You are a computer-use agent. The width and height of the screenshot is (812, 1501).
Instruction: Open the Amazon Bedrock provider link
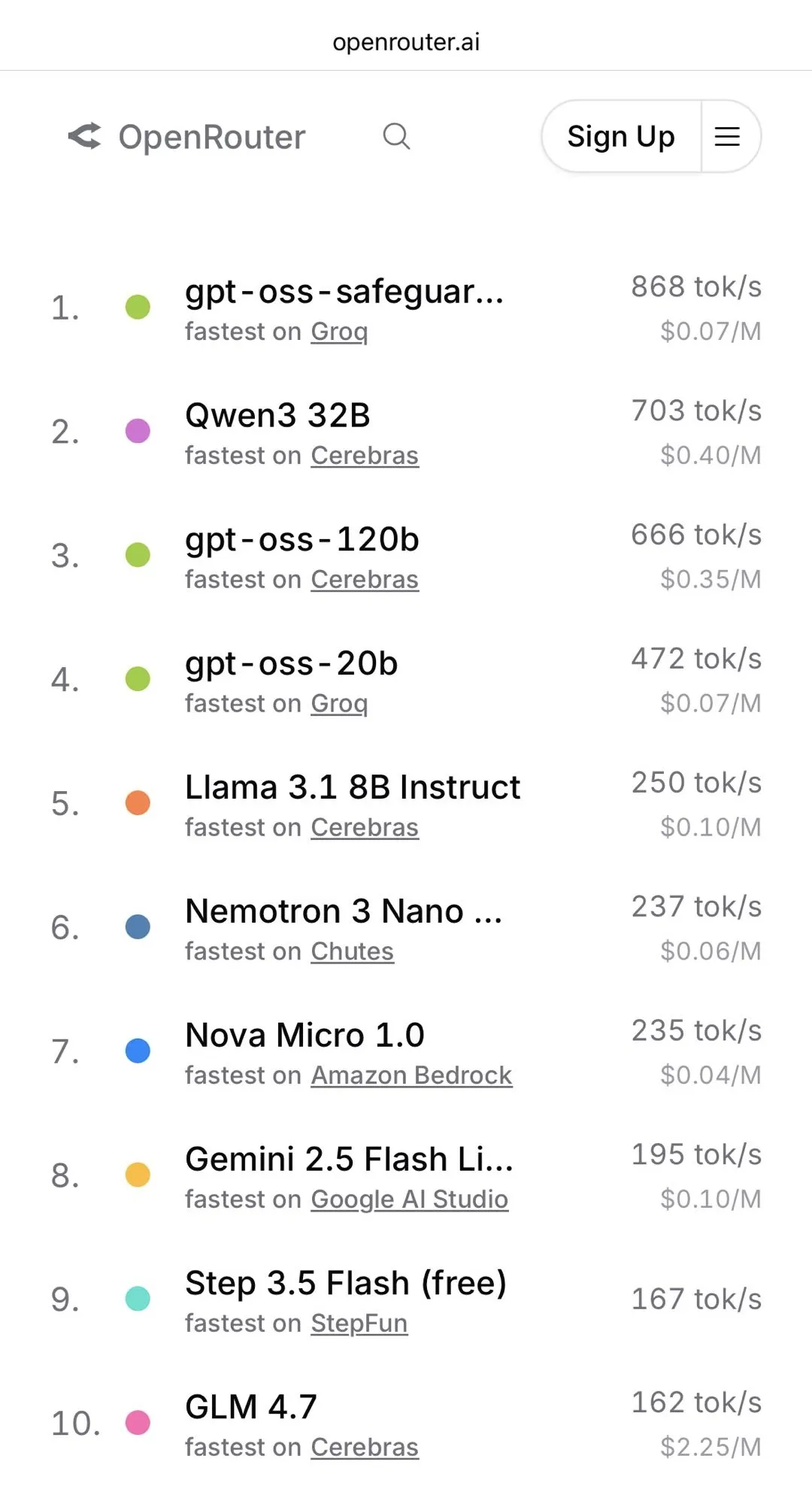pos(411,1075)
